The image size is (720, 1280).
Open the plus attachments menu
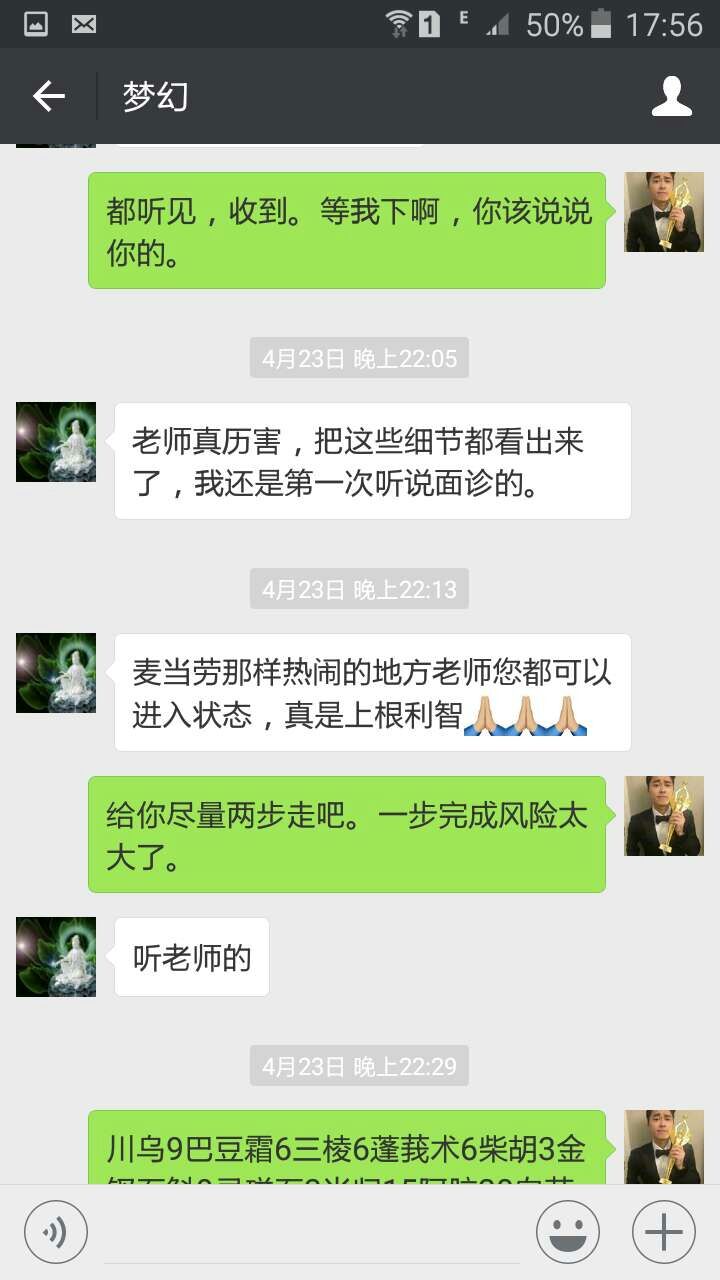point(663,1231)
